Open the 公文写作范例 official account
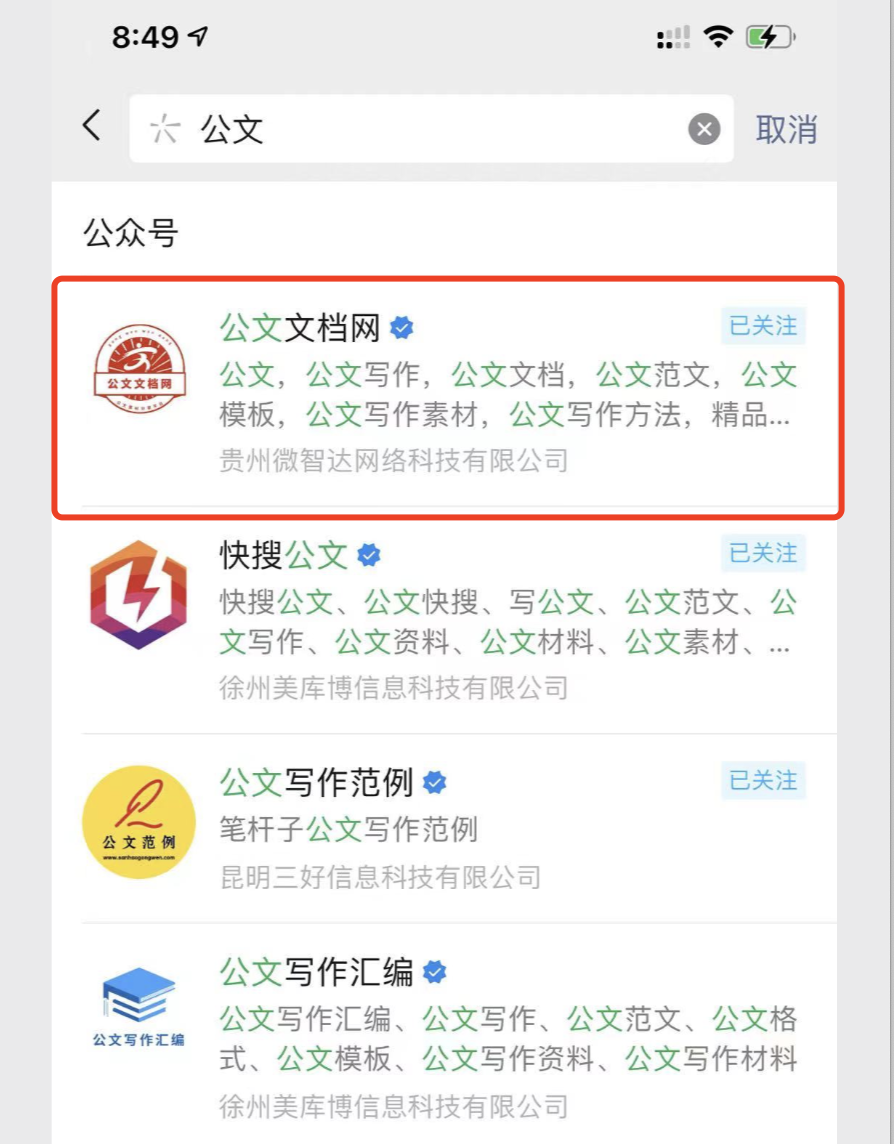The image size is (894, 1144). 445,828
